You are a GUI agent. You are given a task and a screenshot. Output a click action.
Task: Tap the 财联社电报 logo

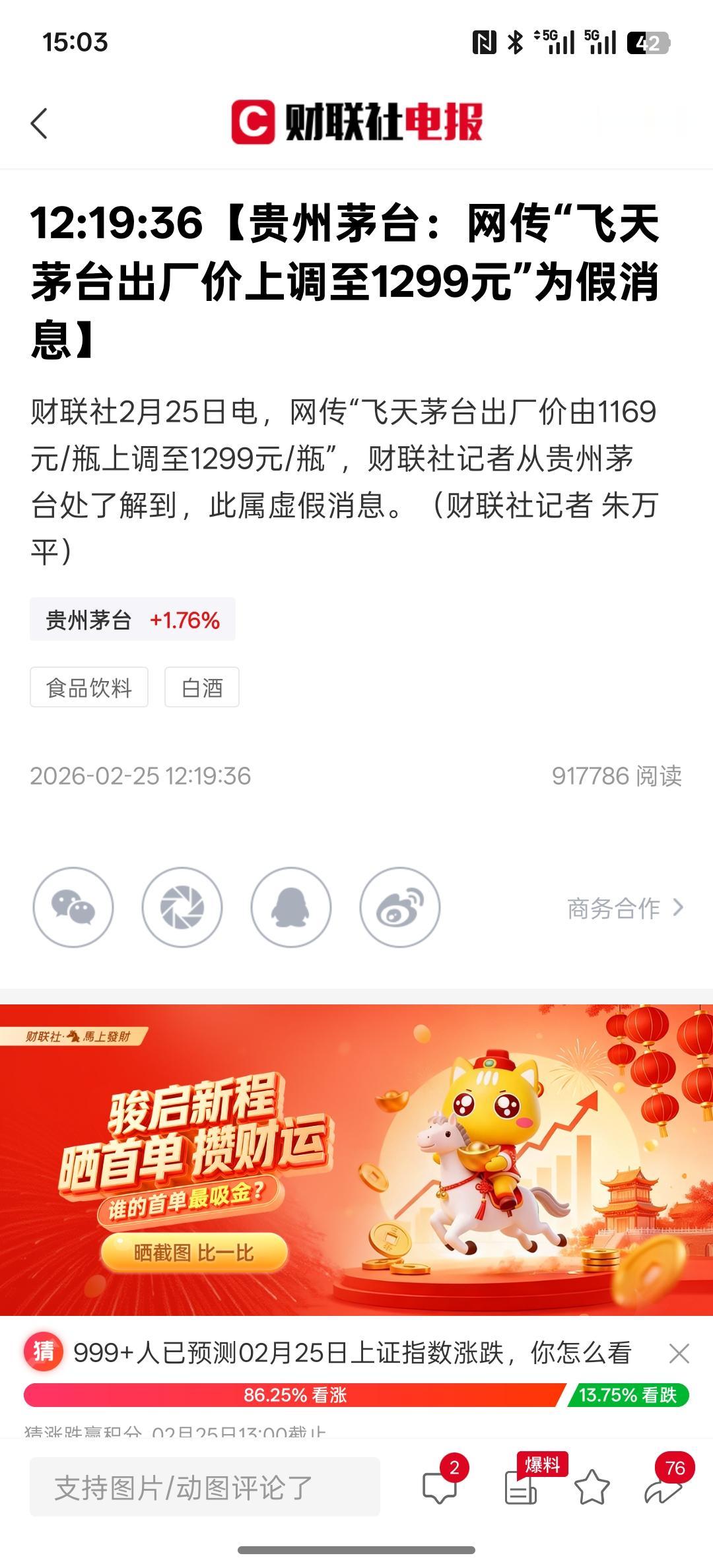click(x=356, y=122)
